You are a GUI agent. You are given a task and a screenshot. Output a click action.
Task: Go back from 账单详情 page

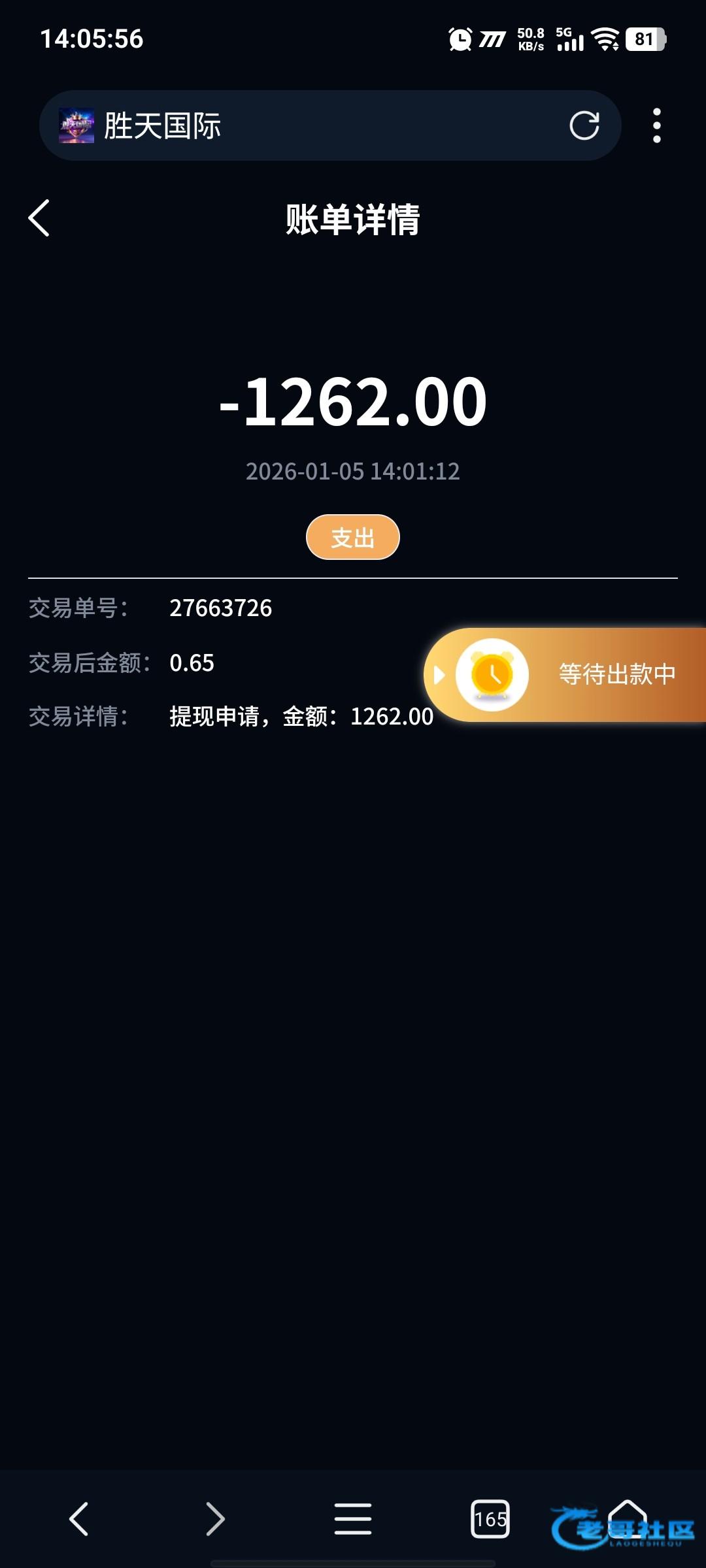click(x=40, y=218)
